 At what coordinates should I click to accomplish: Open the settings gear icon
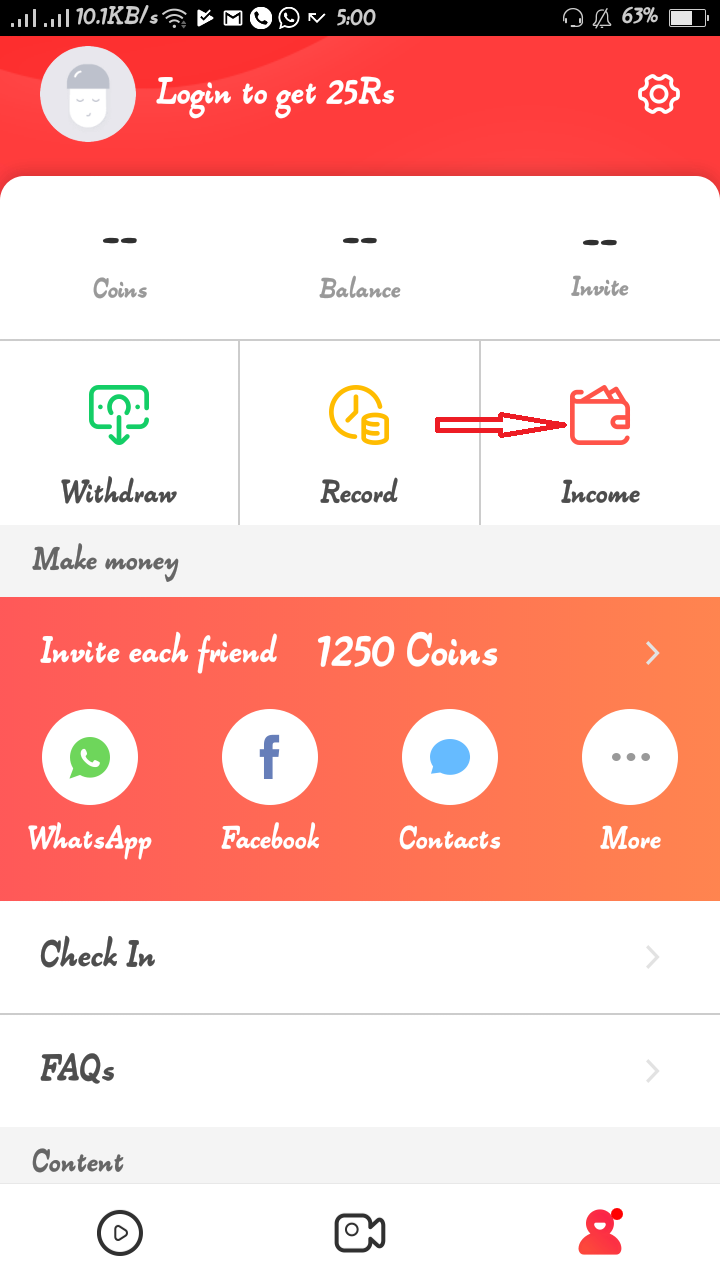coord(658,95)
